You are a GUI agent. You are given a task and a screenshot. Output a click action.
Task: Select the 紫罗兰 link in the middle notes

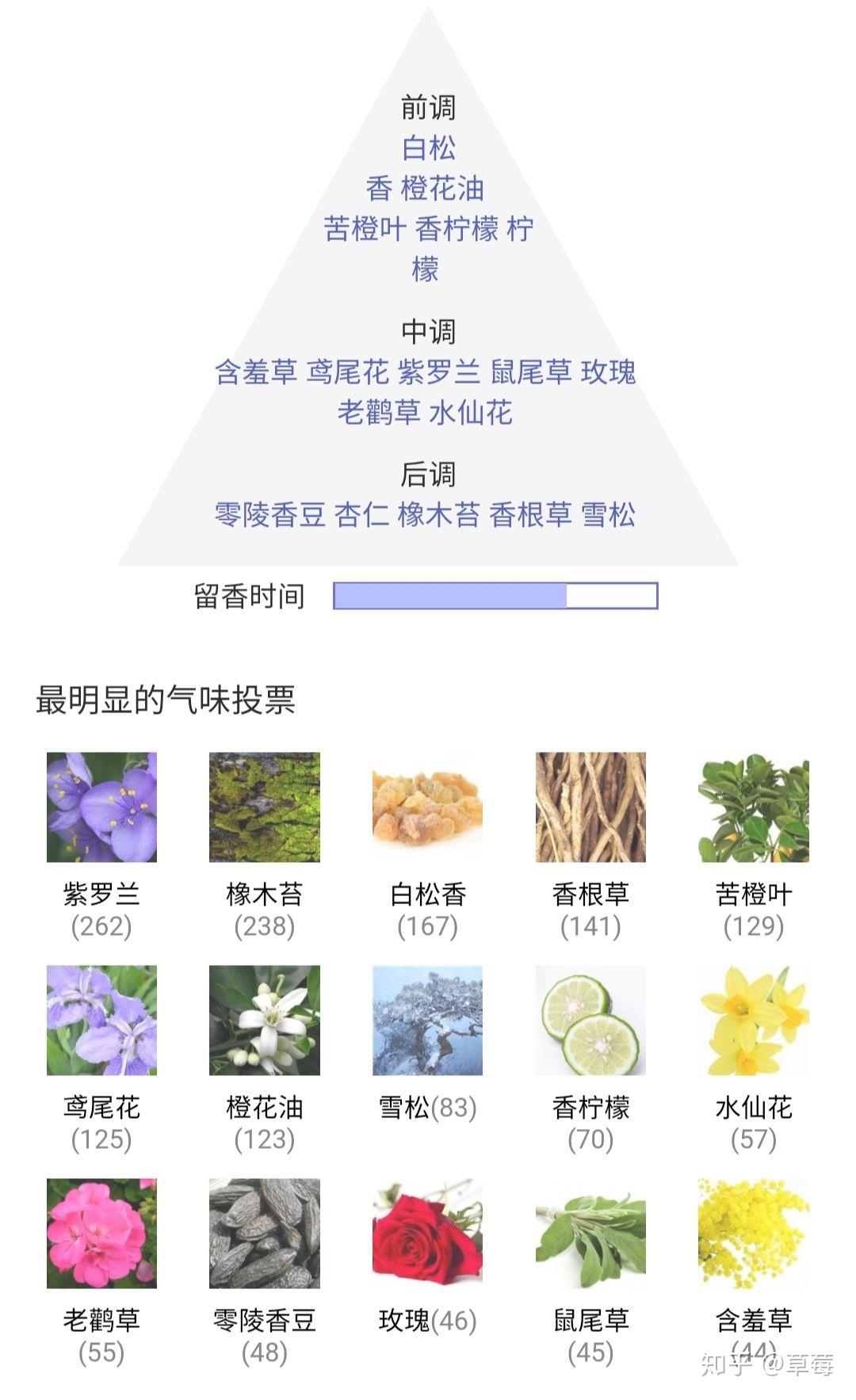(x=438, y=372)
